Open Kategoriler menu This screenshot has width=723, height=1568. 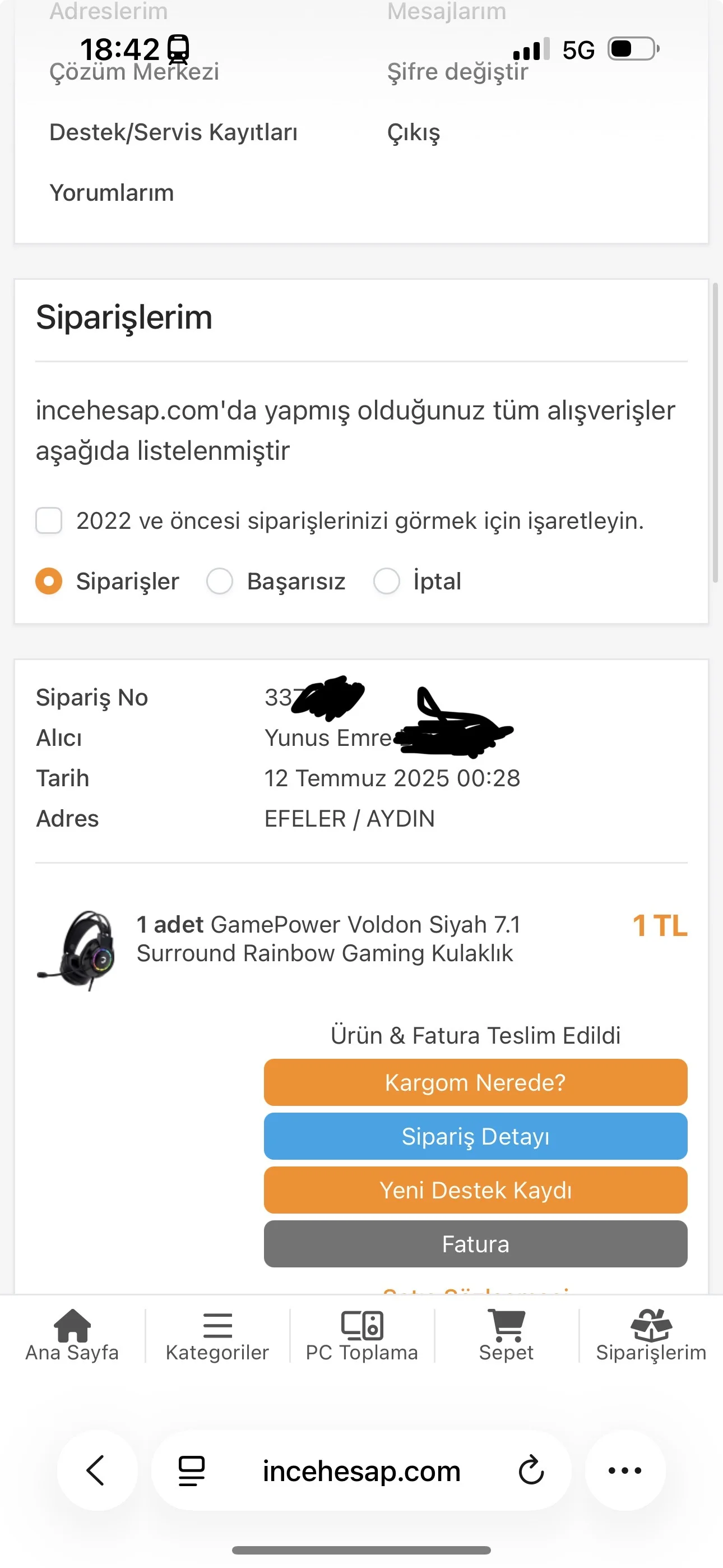(x=217, y=1335)
